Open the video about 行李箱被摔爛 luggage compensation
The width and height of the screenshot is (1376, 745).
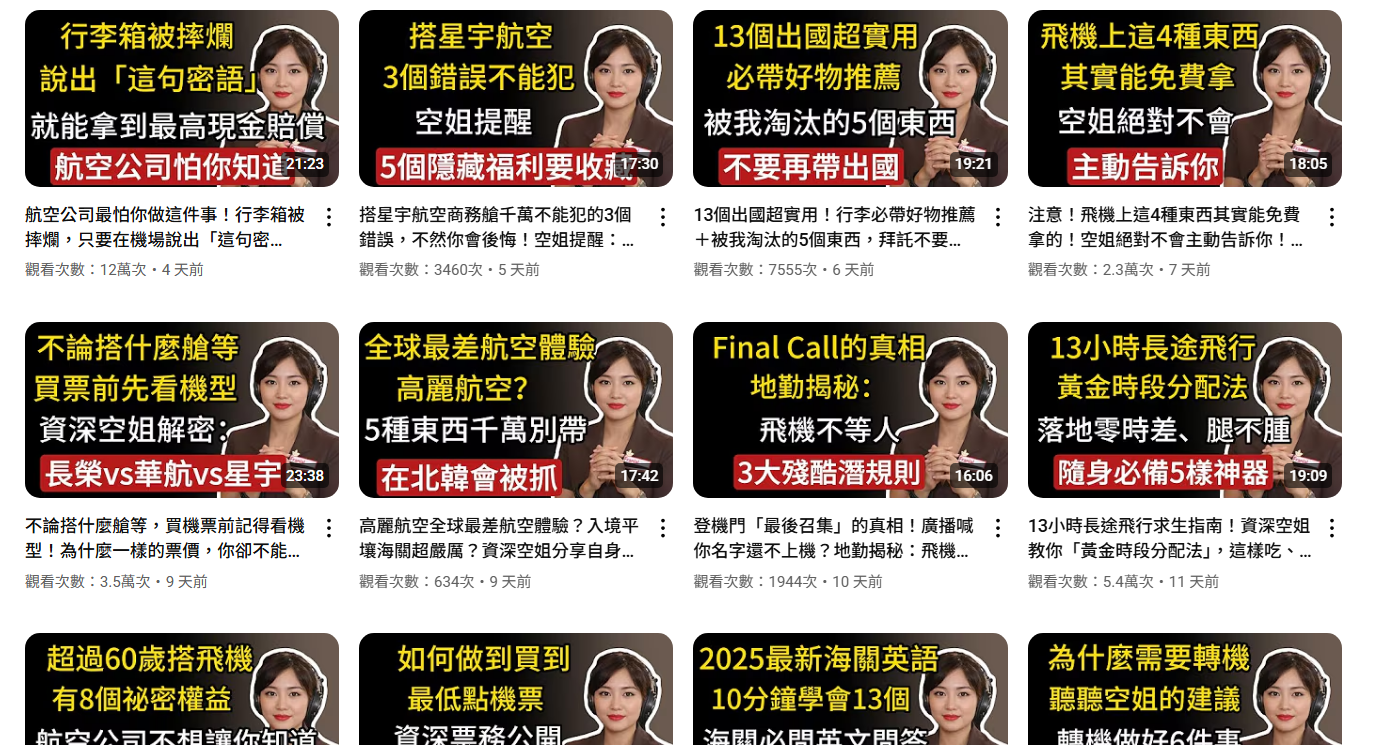pos(181,98)
